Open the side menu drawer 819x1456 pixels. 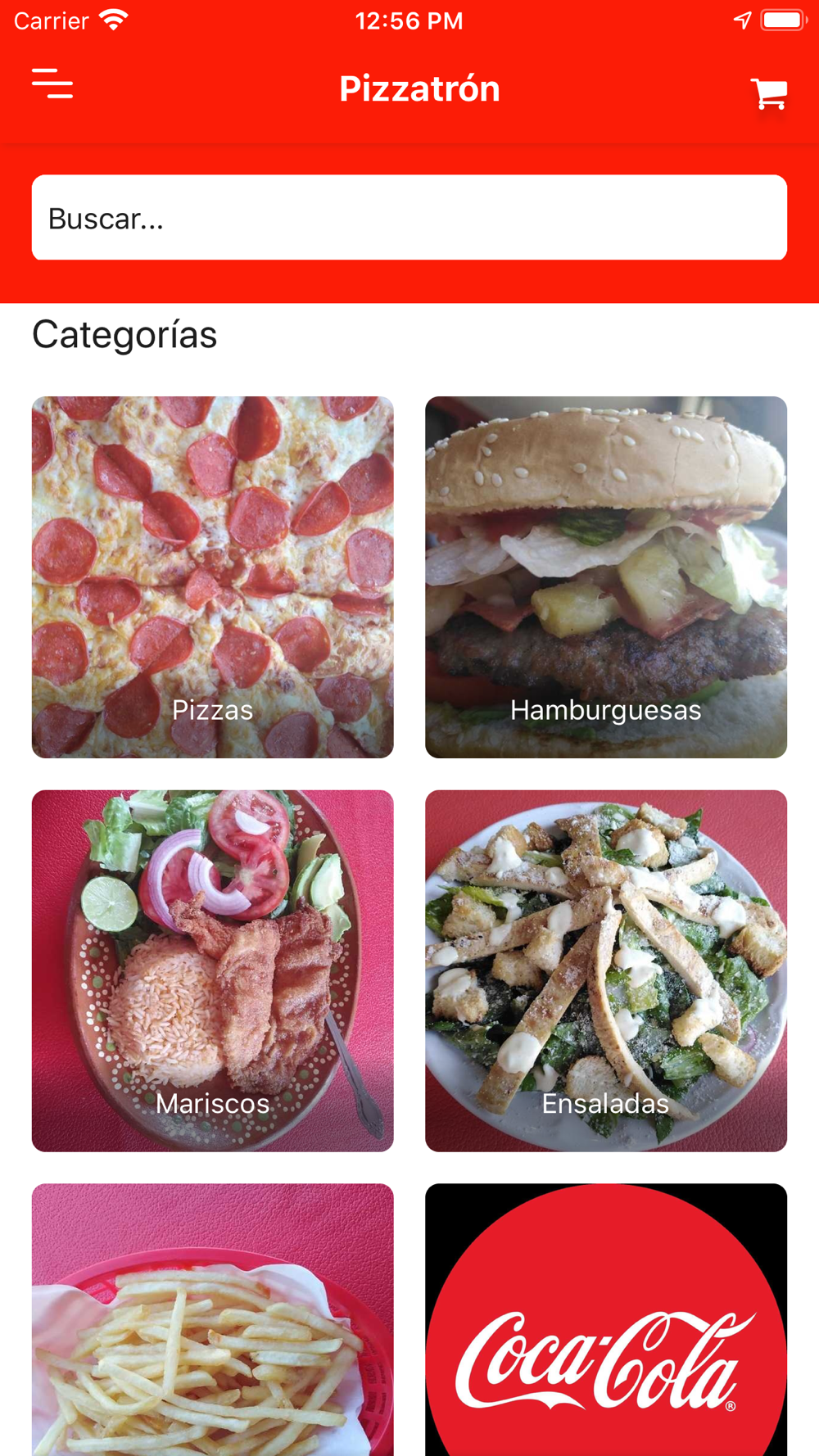point(52,84)
